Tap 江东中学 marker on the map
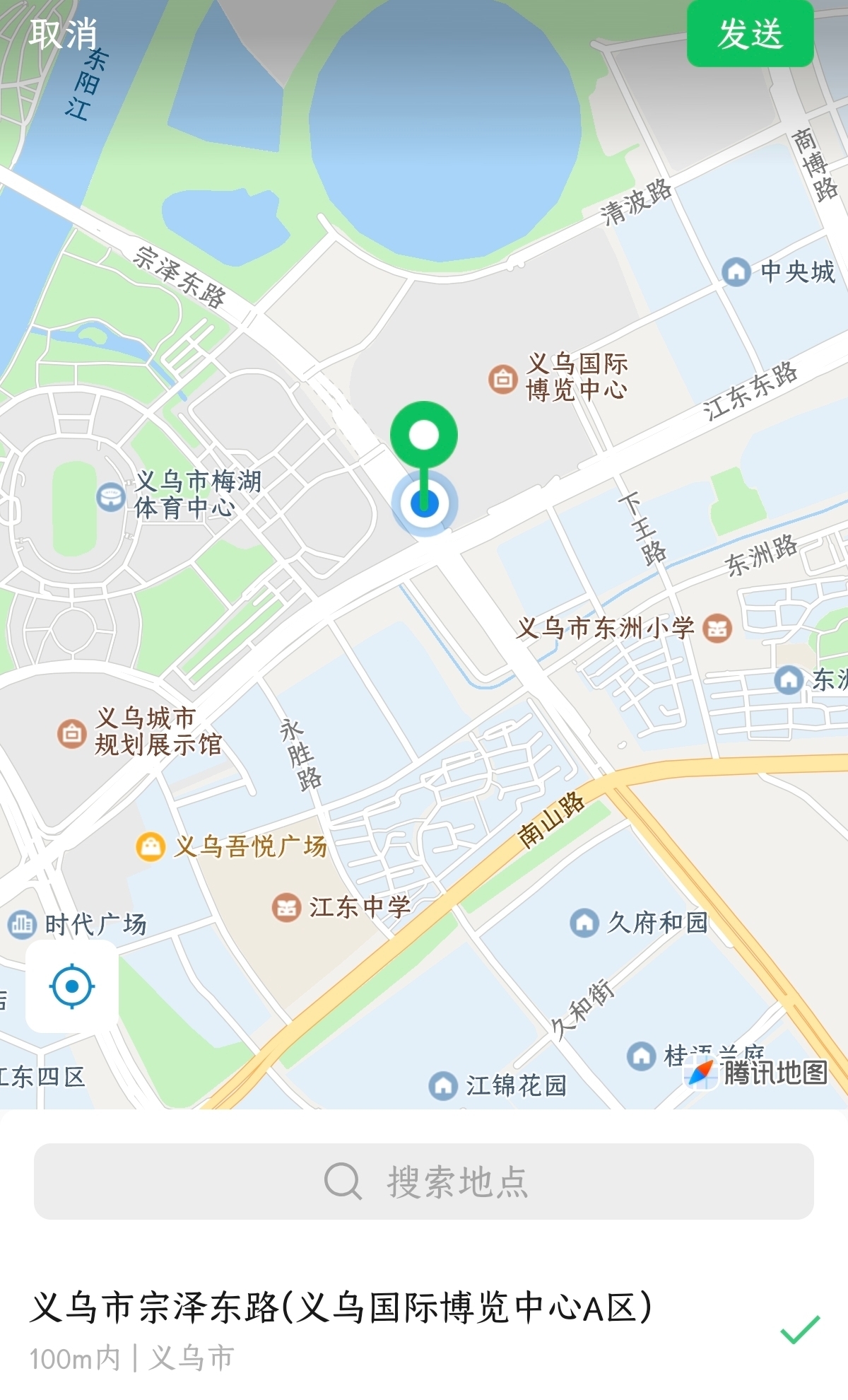Viewport: 848px width, 1400px height. coord(286,907)
